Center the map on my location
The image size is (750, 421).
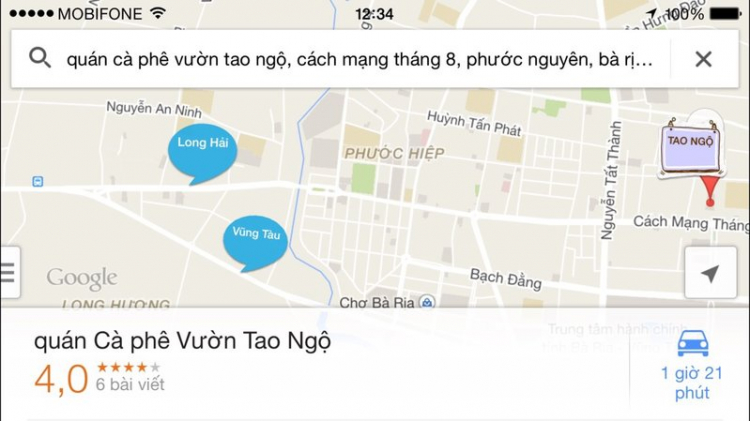pyautogui.click(x=710, y=273)
